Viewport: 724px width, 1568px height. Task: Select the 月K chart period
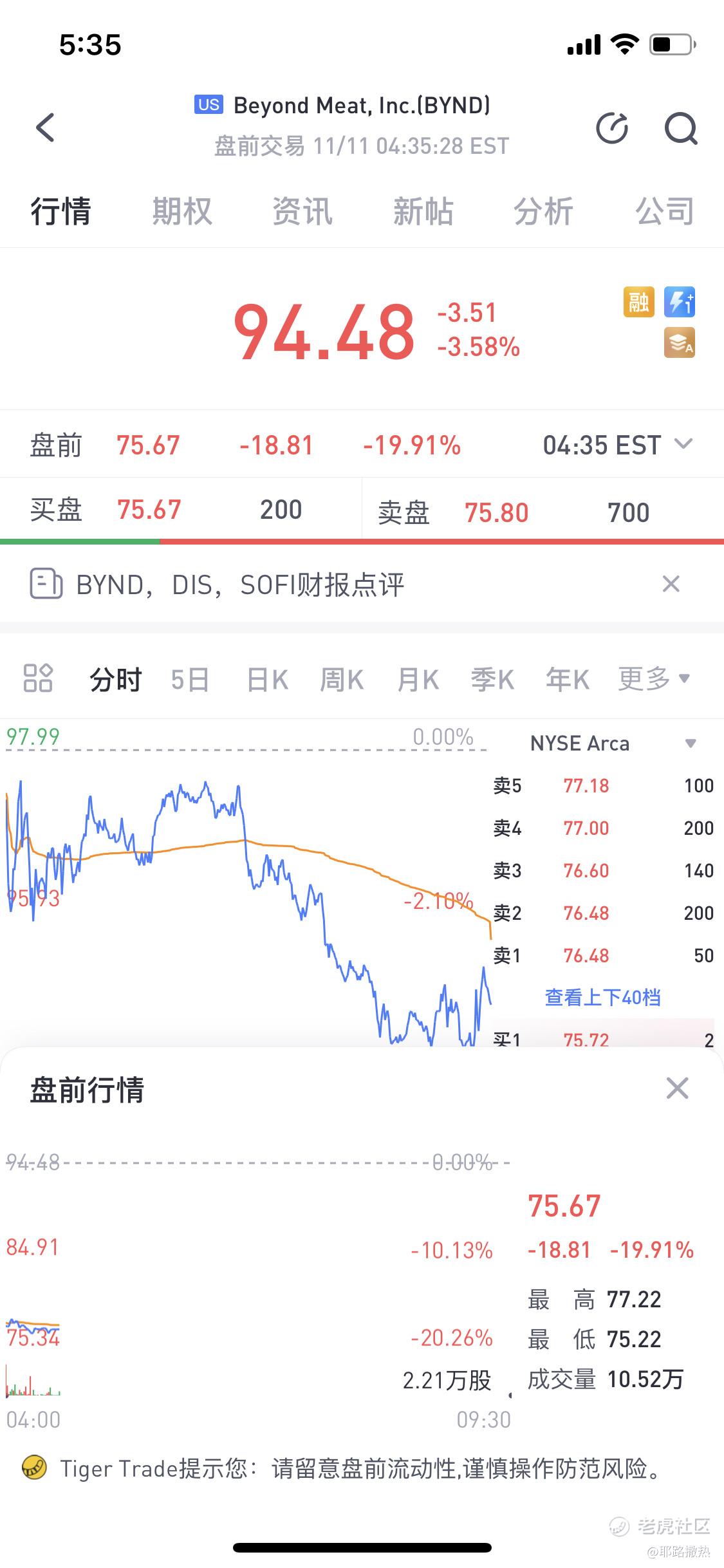point(418,679)
